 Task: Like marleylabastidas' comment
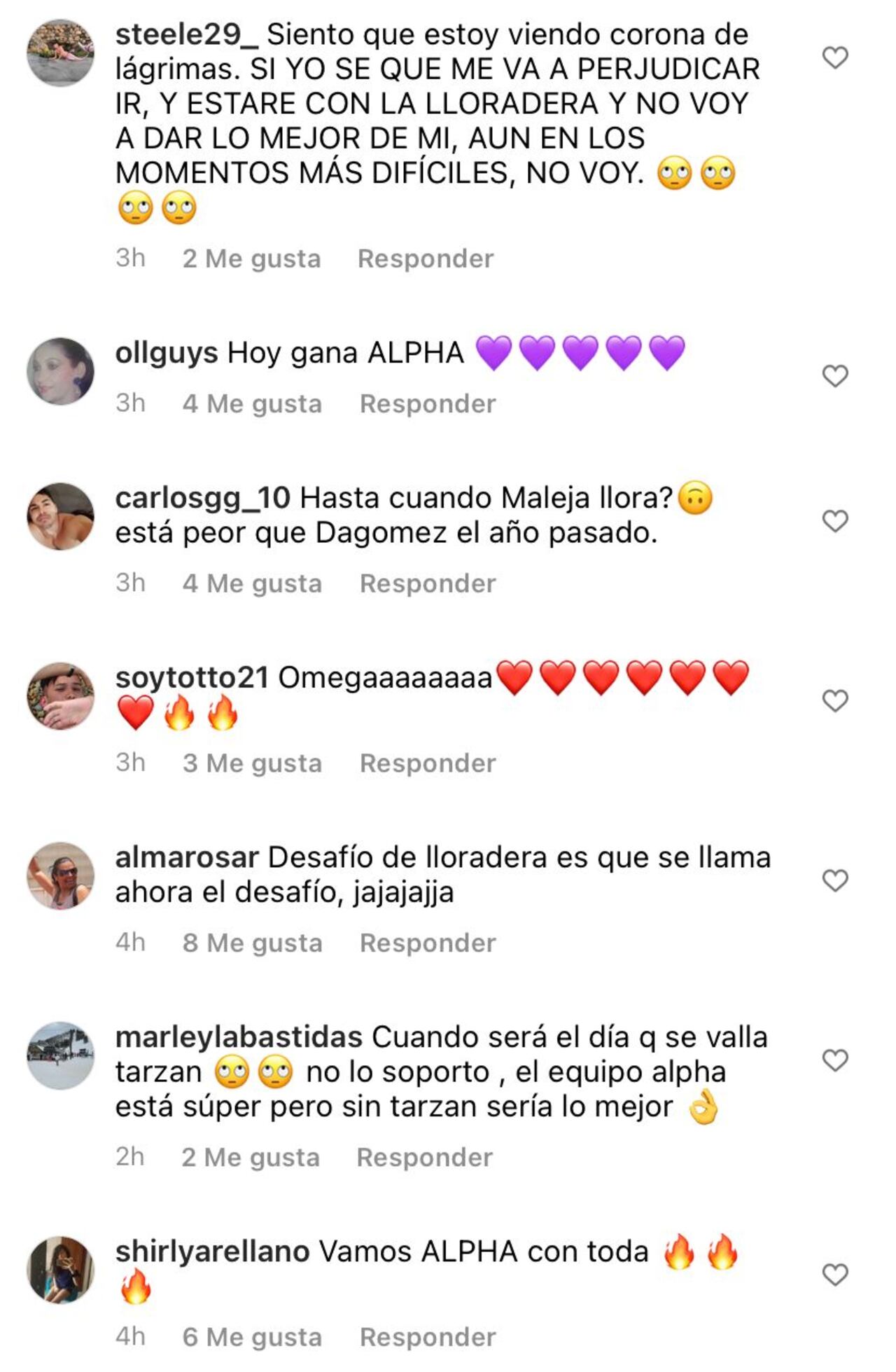(834, 1060)
